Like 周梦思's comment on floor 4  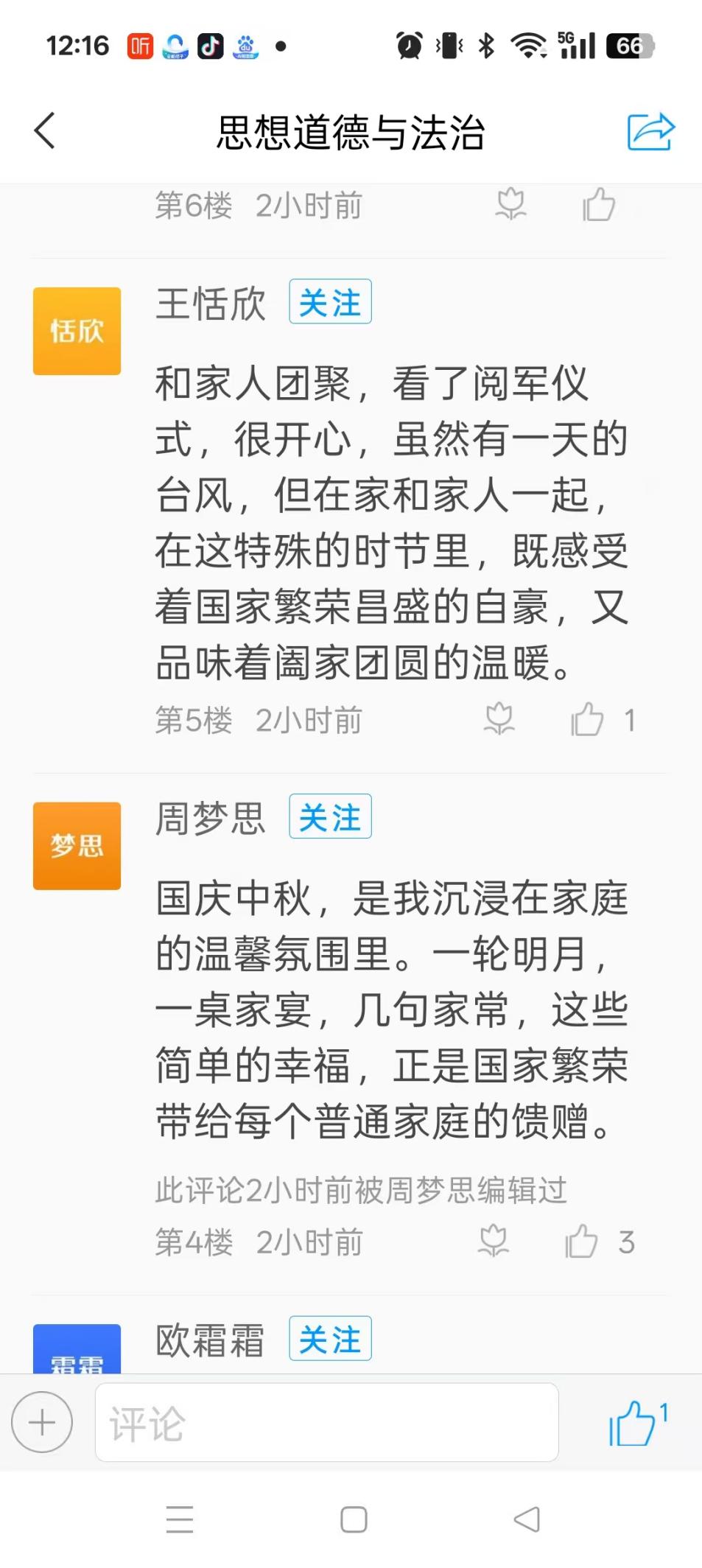coord(582,1242)
